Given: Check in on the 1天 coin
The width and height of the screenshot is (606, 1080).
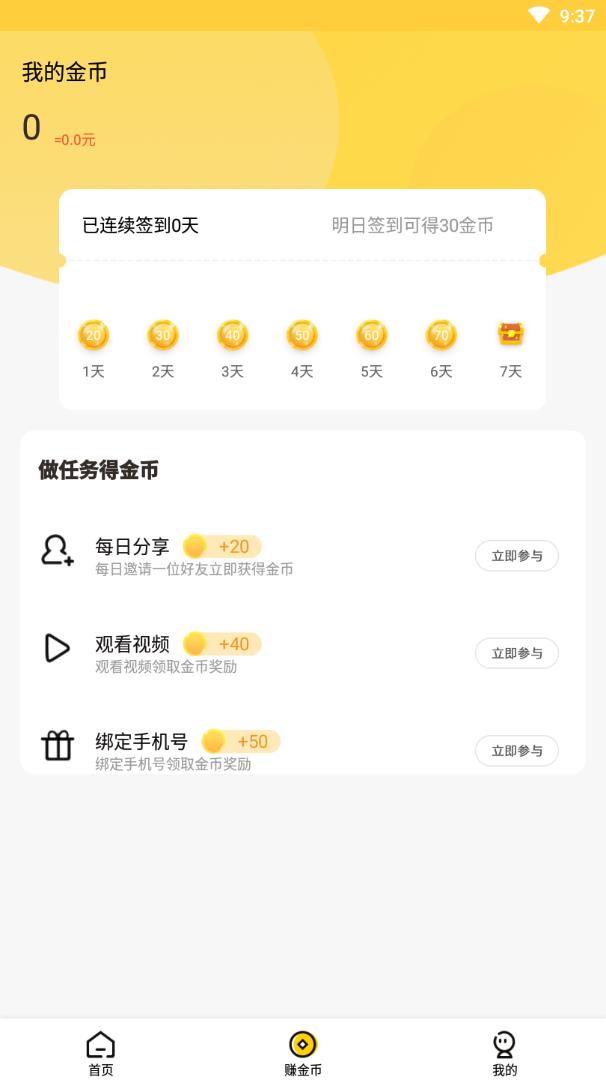Looking at the screenshot, I should tap(93, 336).
